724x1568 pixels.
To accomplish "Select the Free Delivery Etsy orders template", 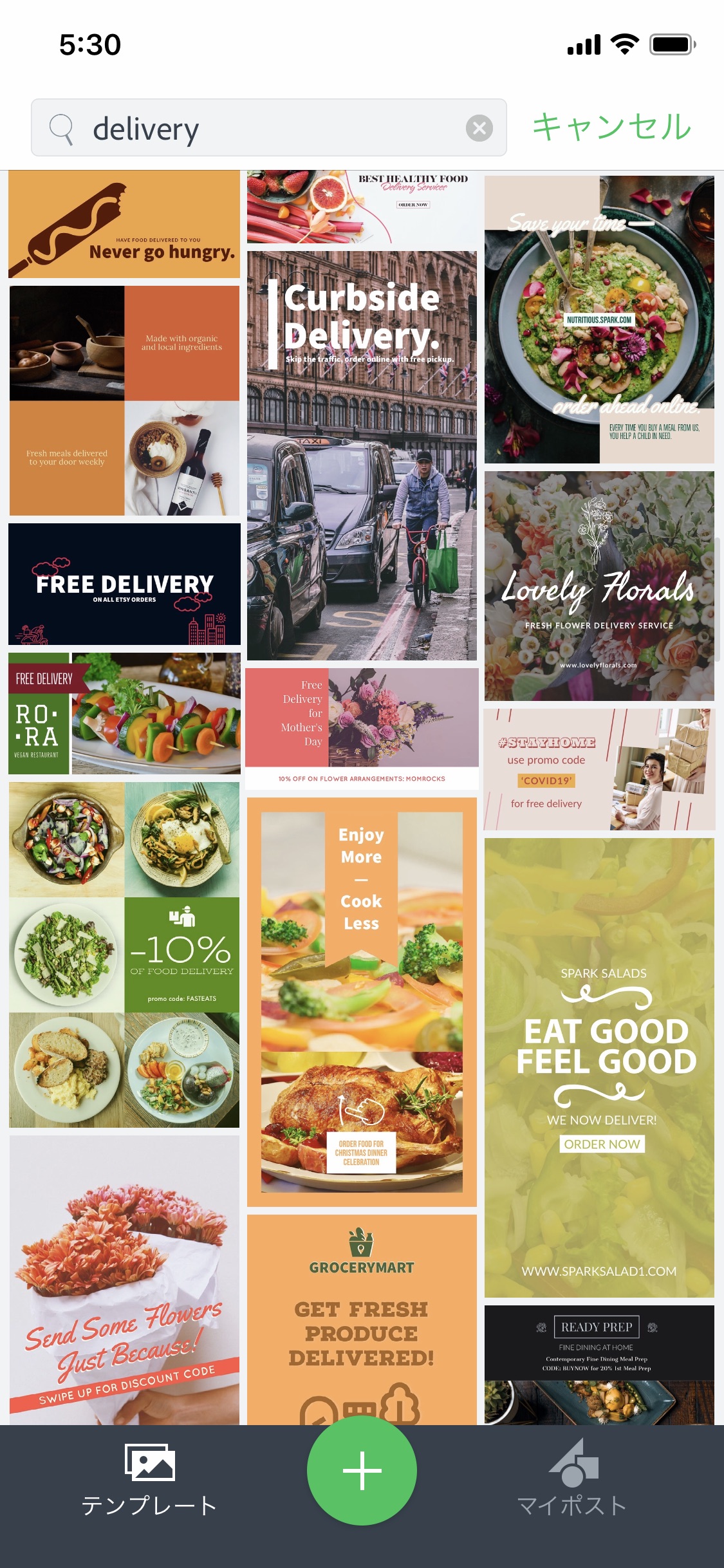I will point(124,584).
